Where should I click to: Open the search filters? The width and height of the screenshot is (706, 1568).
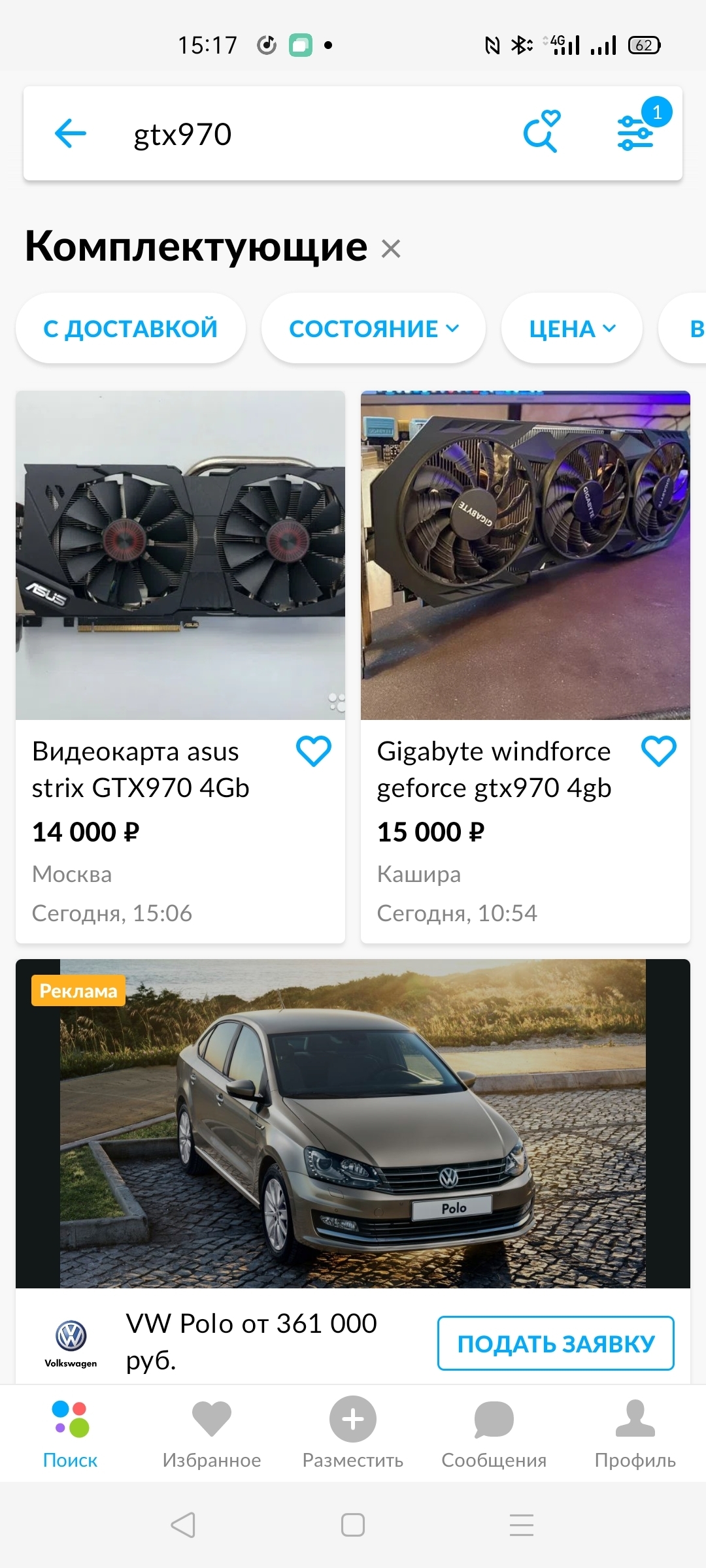[x=635, y=133]
